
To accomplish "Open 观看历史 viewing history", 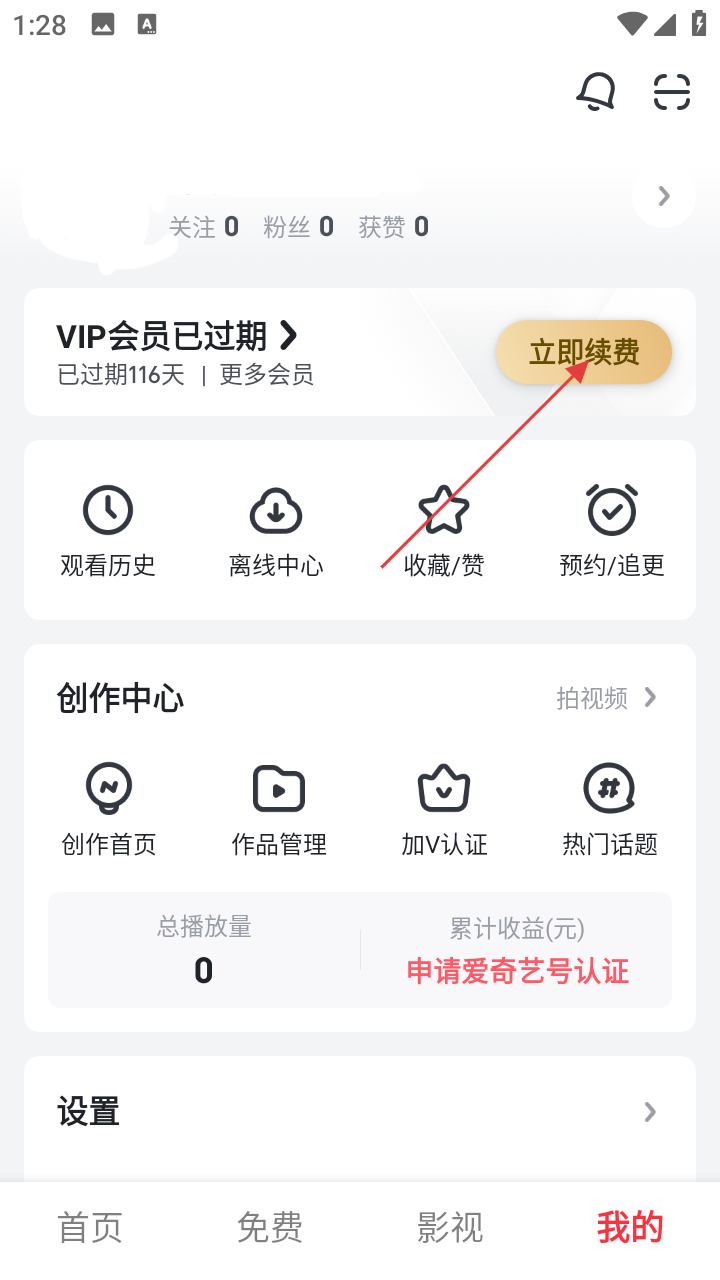I will click(x=108, y=532).
